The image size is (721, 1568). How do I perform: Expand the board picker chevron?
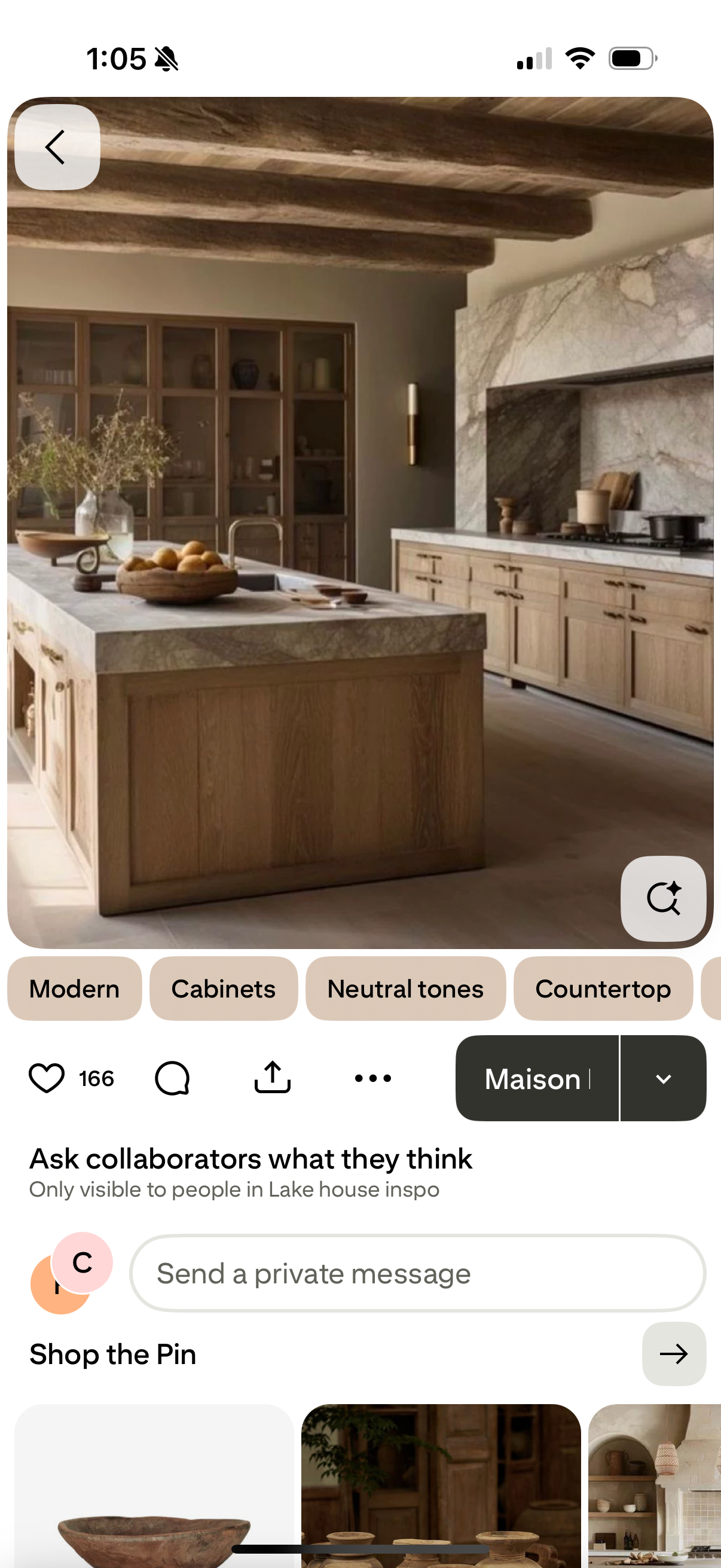coord(663,1078)
